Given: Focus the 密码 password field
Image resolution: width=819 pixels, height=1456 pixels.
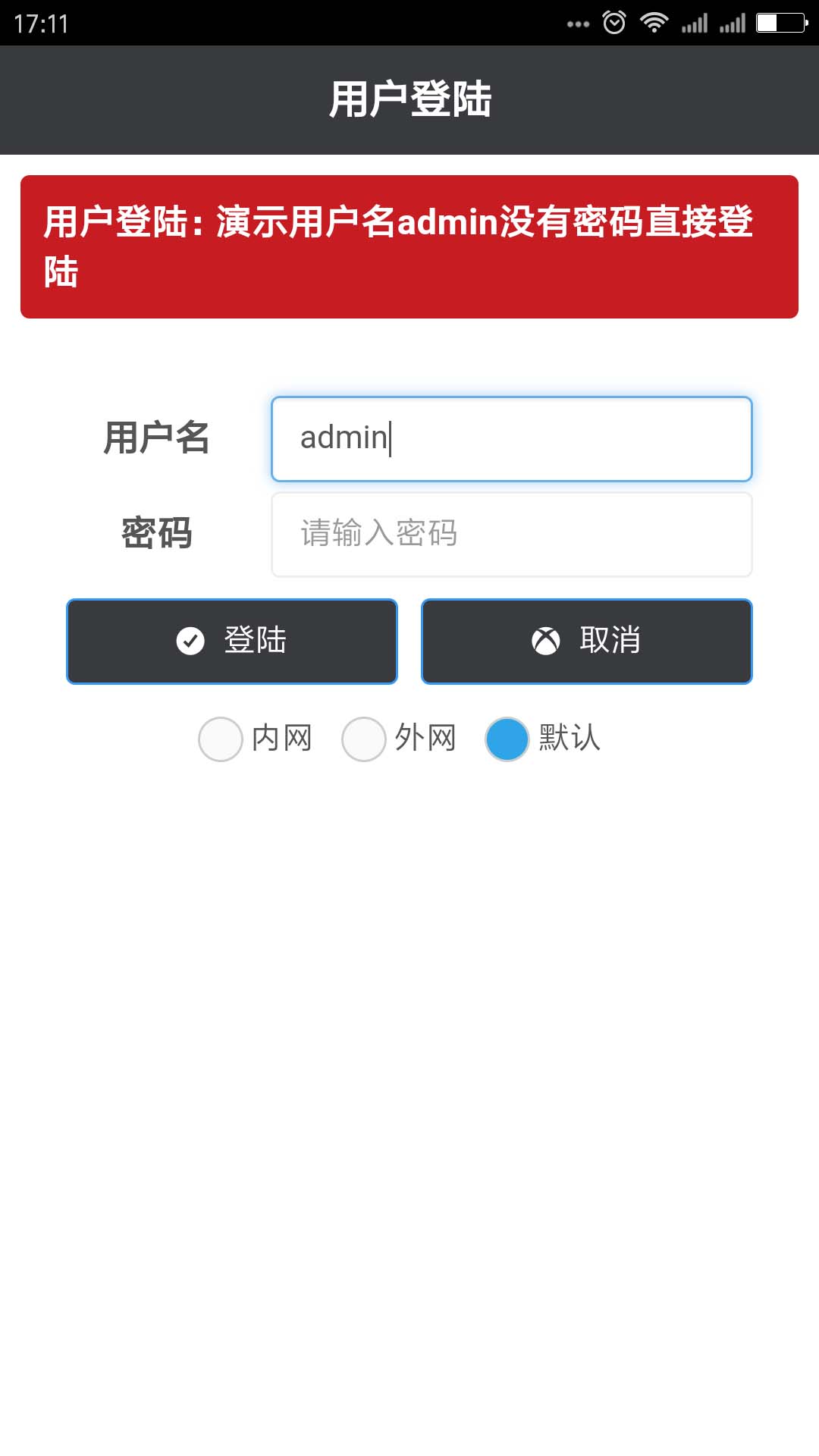Looking at the screenshot, I should (x=512, y=535).
